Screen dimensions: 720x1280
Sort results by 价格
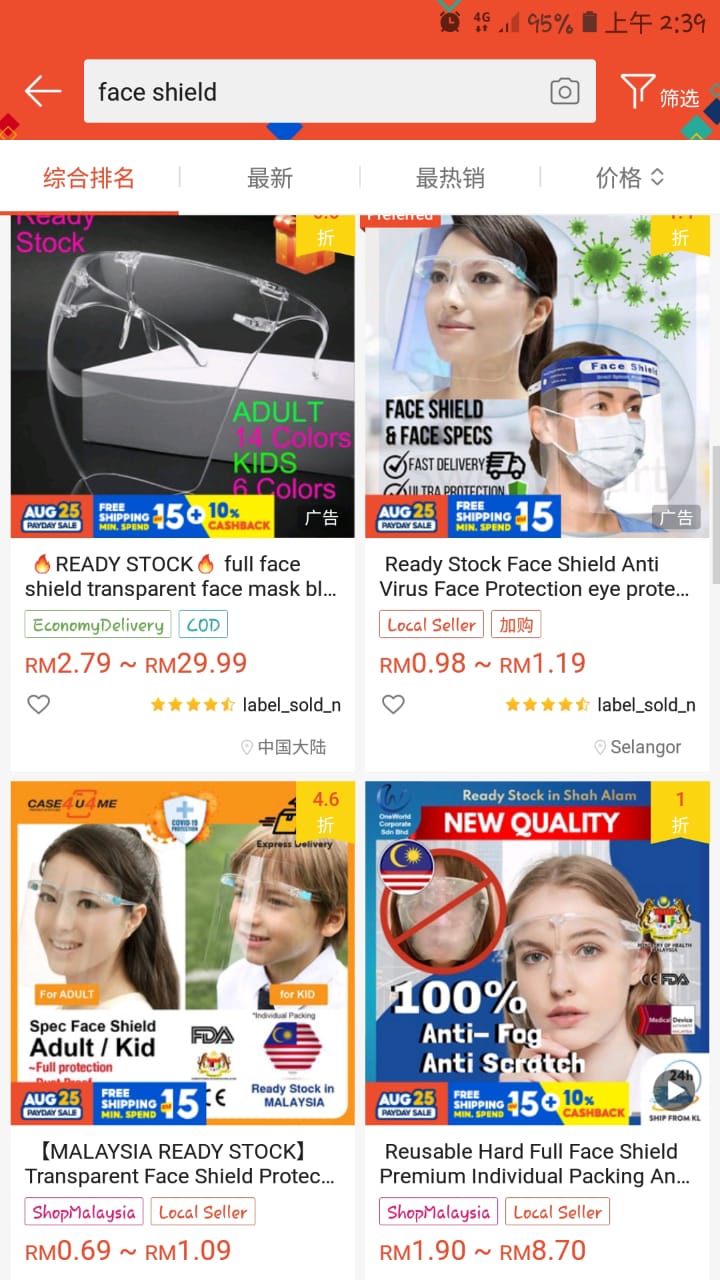629,178
